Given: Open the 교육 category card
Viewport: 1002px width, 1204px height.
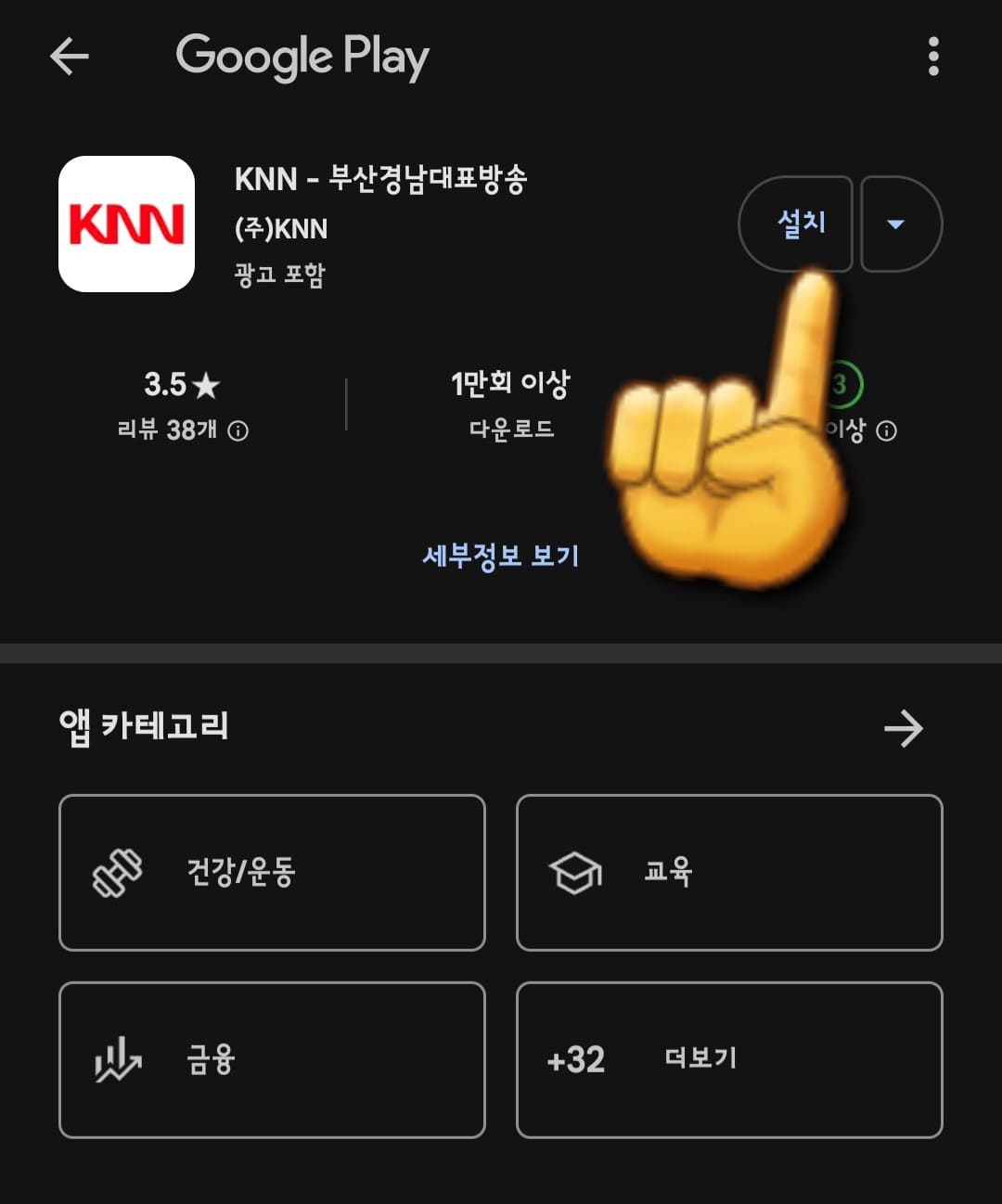Looking at the screenshot, I should pyautogui.click(x=729, y=872).
